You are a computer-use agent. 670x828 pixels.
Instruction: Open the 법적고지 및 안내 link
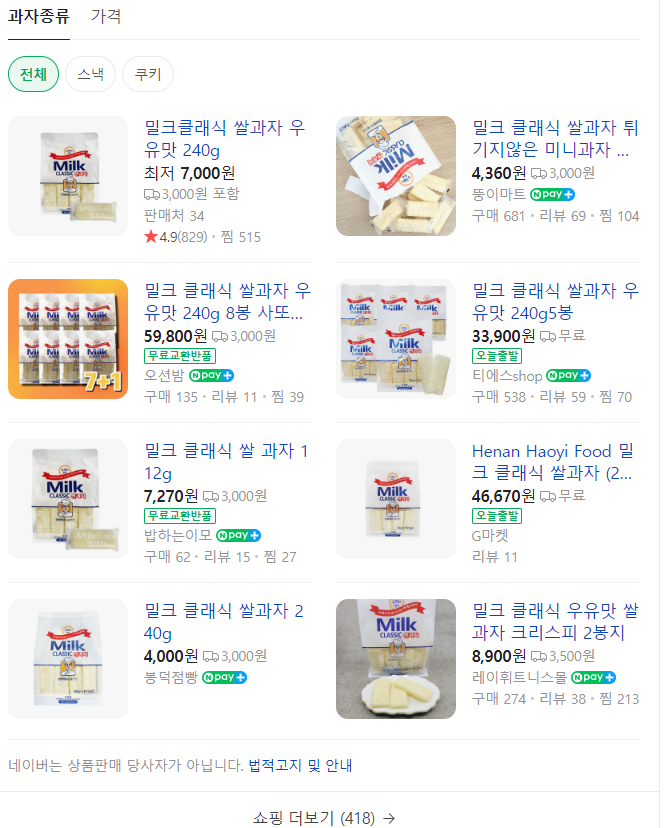tap(300, 766)
